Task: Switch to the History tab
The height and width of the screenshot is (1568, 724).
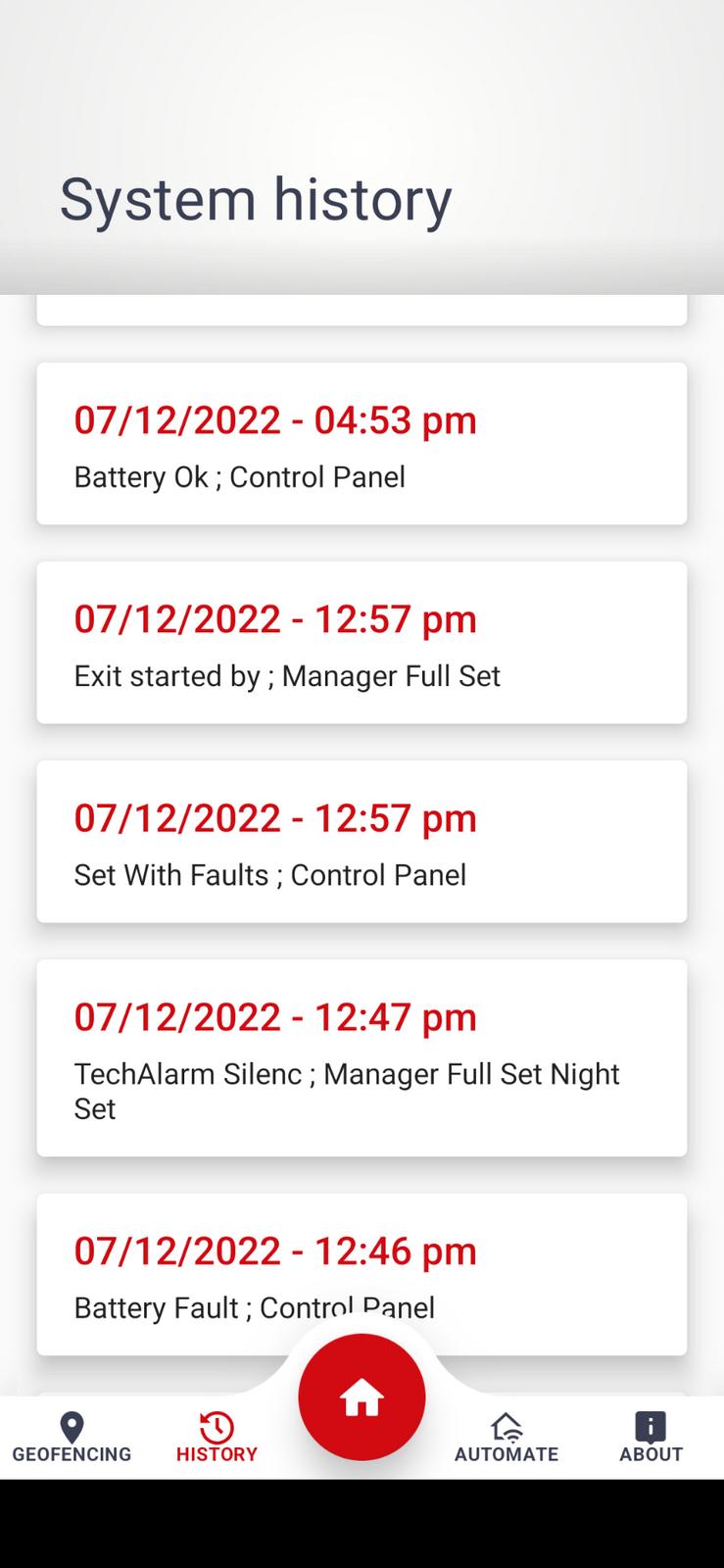Action: [217, 1438]
